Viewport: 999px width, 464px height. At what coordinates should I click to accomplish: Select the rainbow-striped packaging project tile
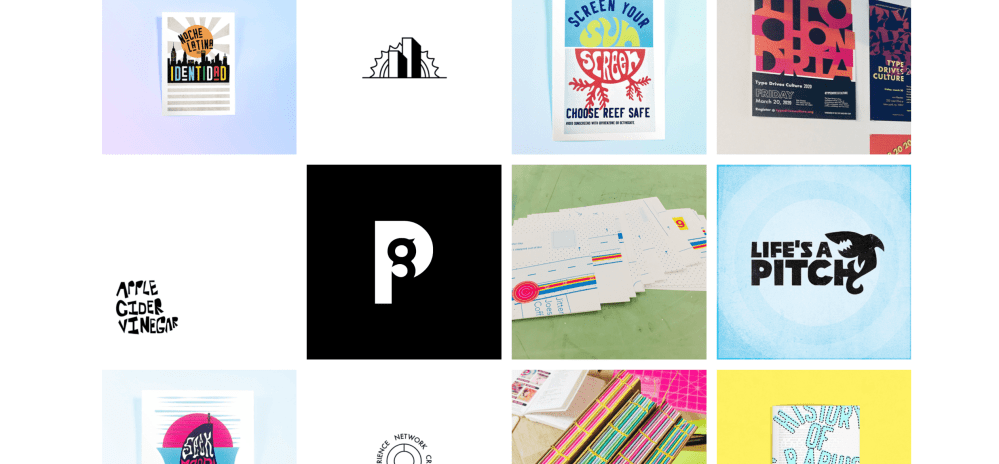(x=609, y=262)
